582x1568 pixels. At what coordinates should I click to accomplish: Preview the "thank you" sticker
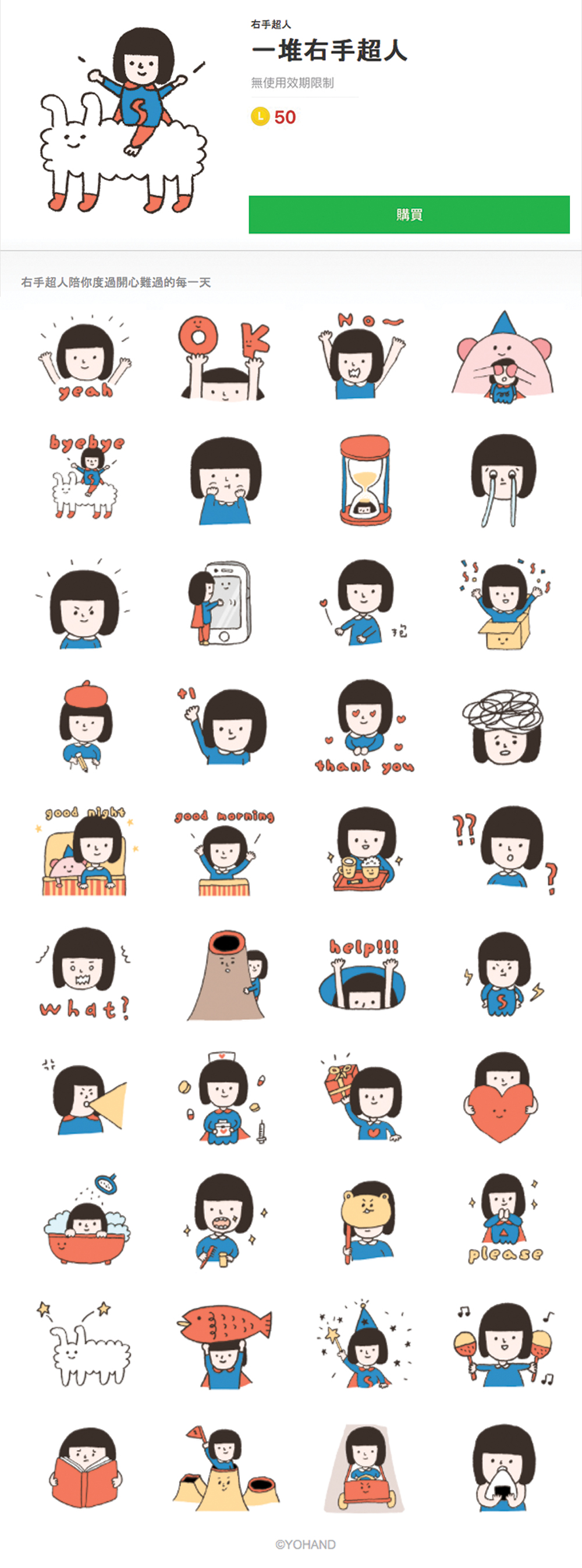click(364, 726)
